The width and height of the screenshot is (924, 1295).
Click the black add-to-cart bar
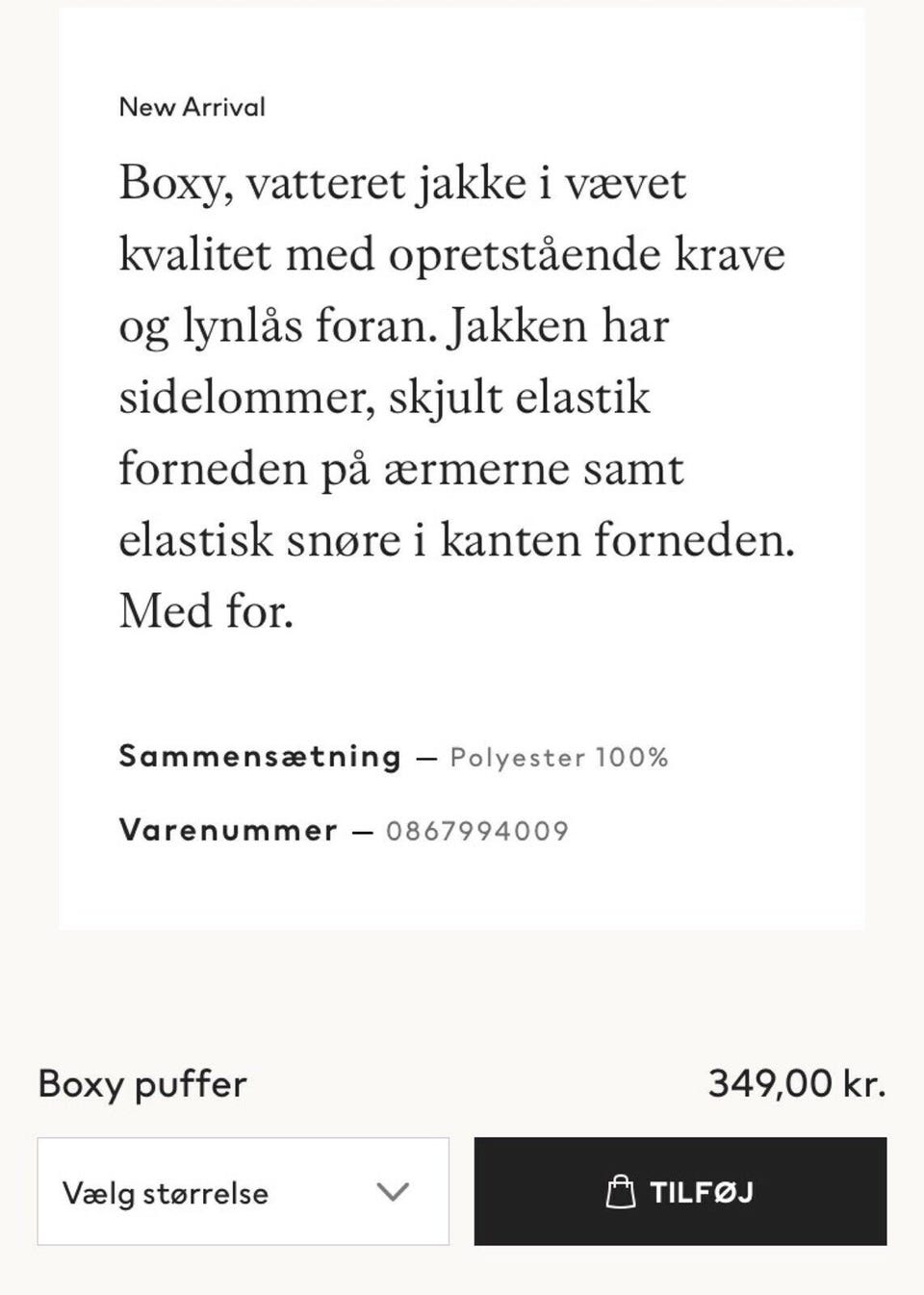[x=679, y=1191]
